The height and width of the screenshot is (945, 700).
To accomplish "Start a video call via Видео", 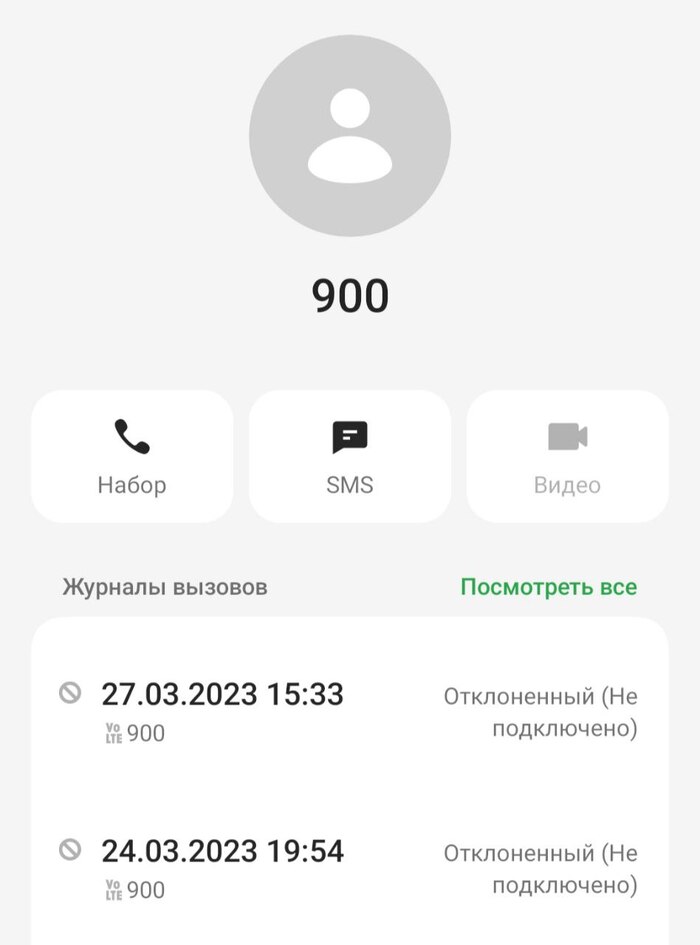I will (x=567, y=456).
